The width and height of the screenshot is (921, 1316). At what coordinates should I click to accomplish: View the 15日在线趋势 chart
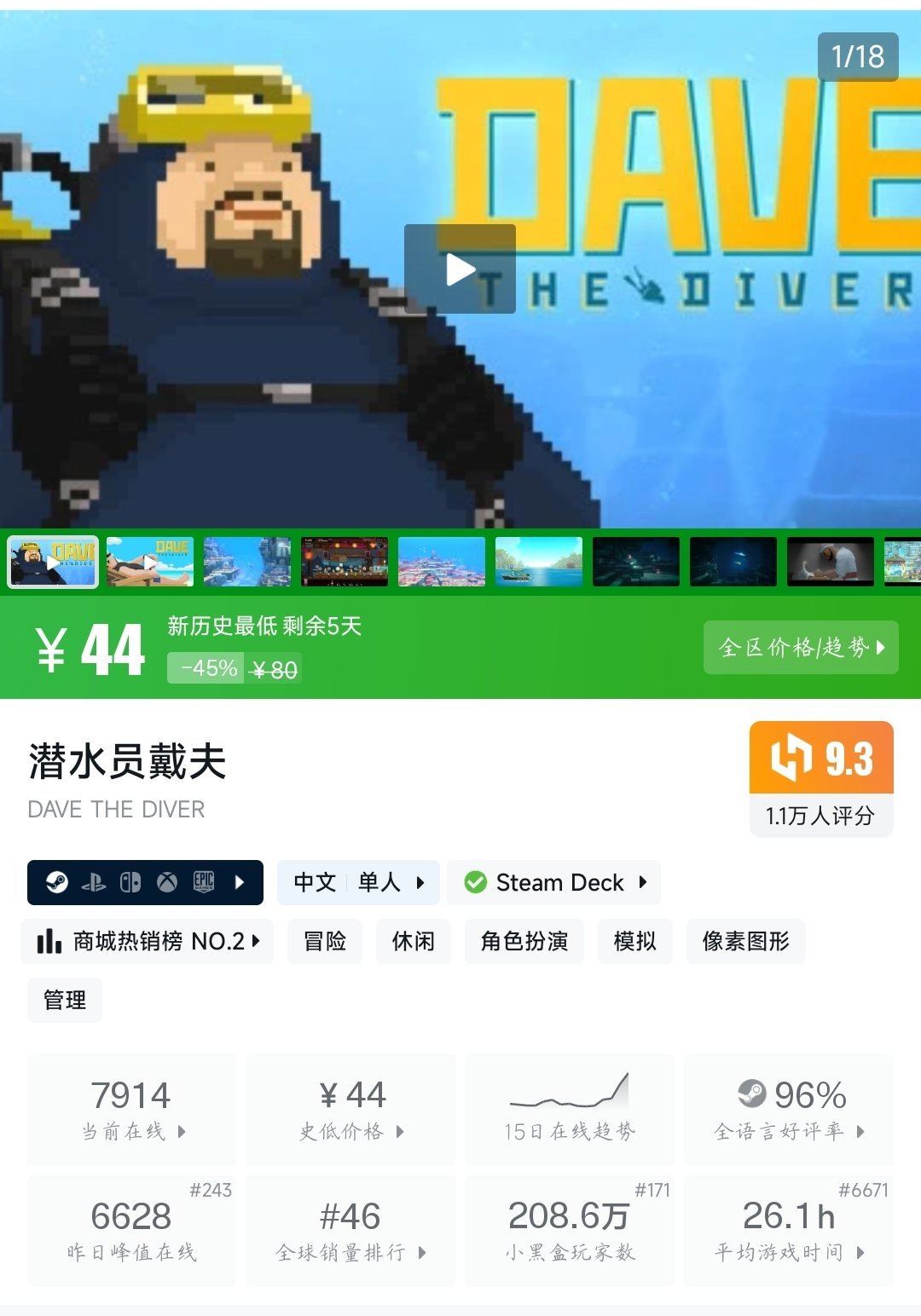[569, 1110]
